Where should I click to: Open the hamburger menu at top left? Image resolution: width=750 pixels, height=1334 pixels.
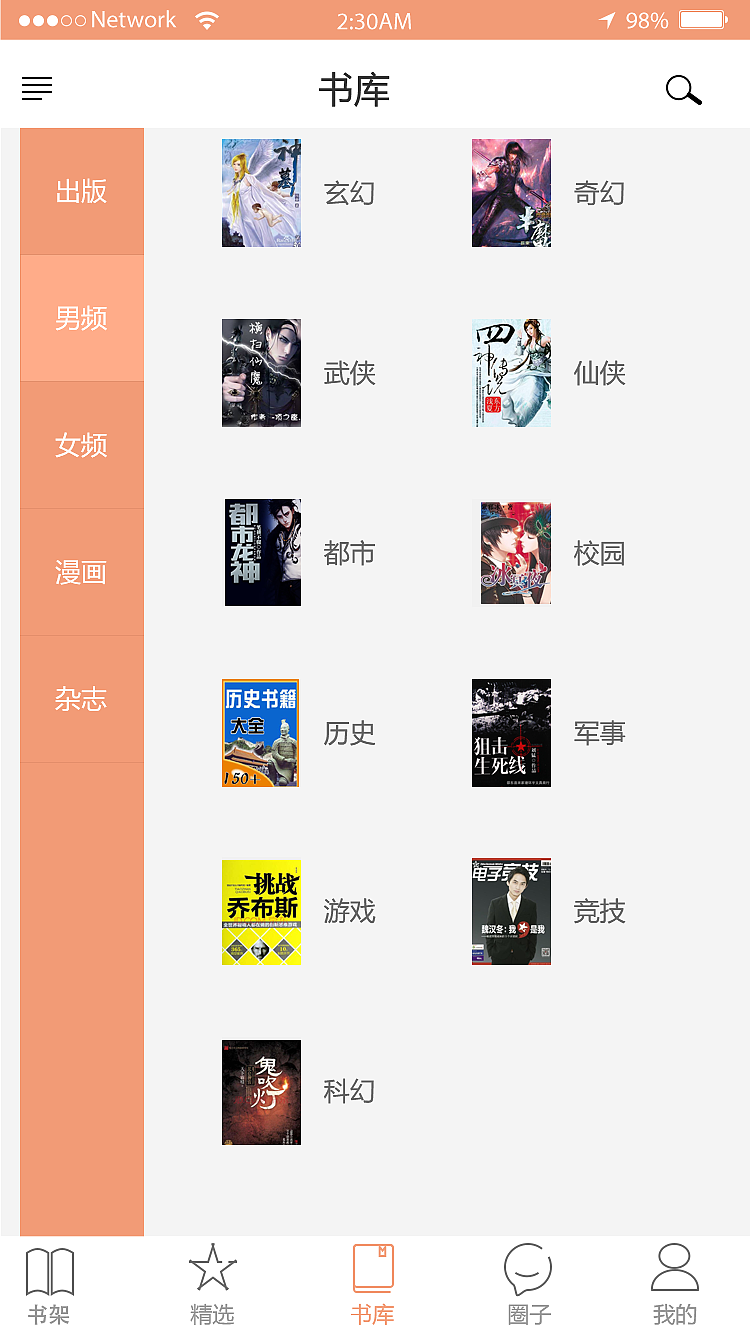tap(37, 89)
